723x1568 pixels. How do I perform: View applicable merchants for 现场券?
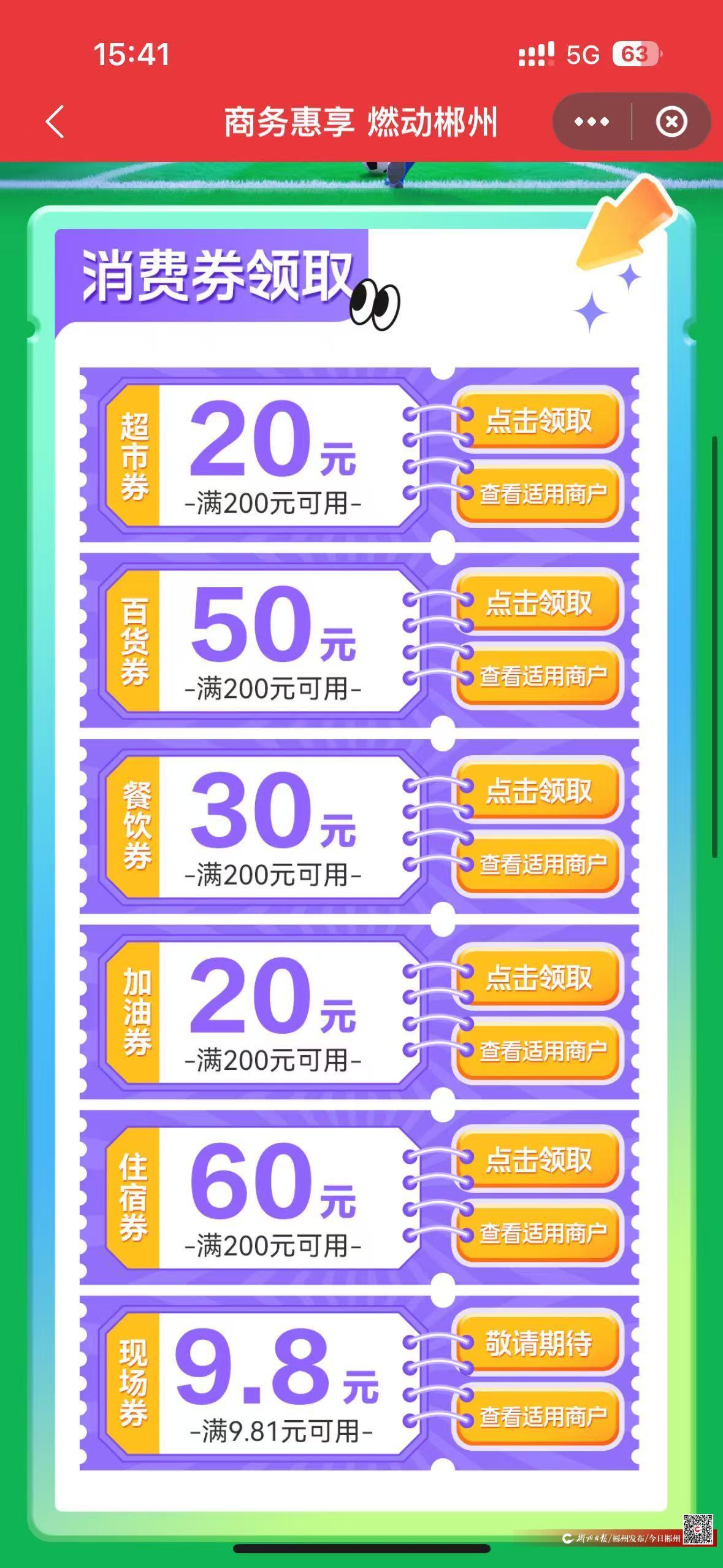pyautogui.click(x=542, y=1416)
